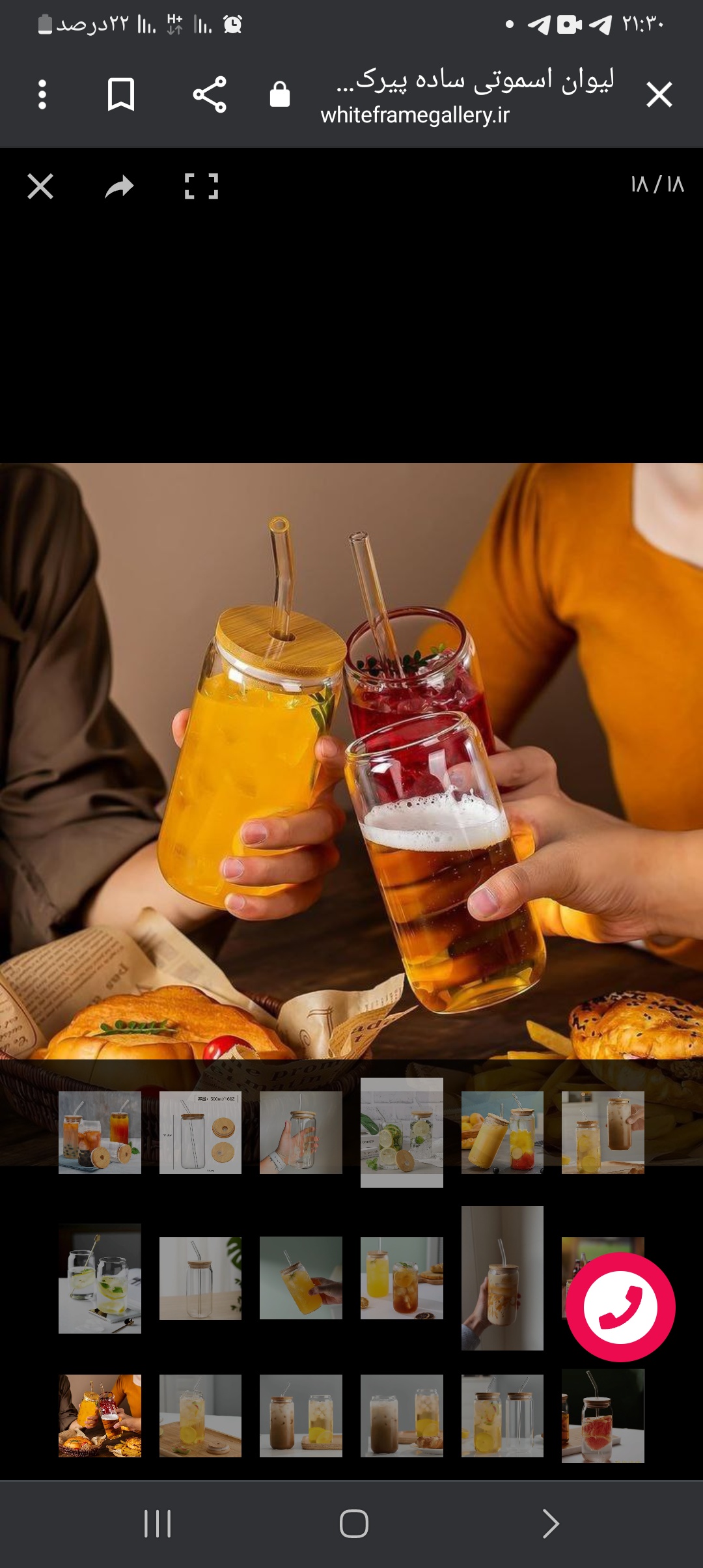The image size is (703, 1568).
Task: Close the browser custom tab
Action: (659, 95)
